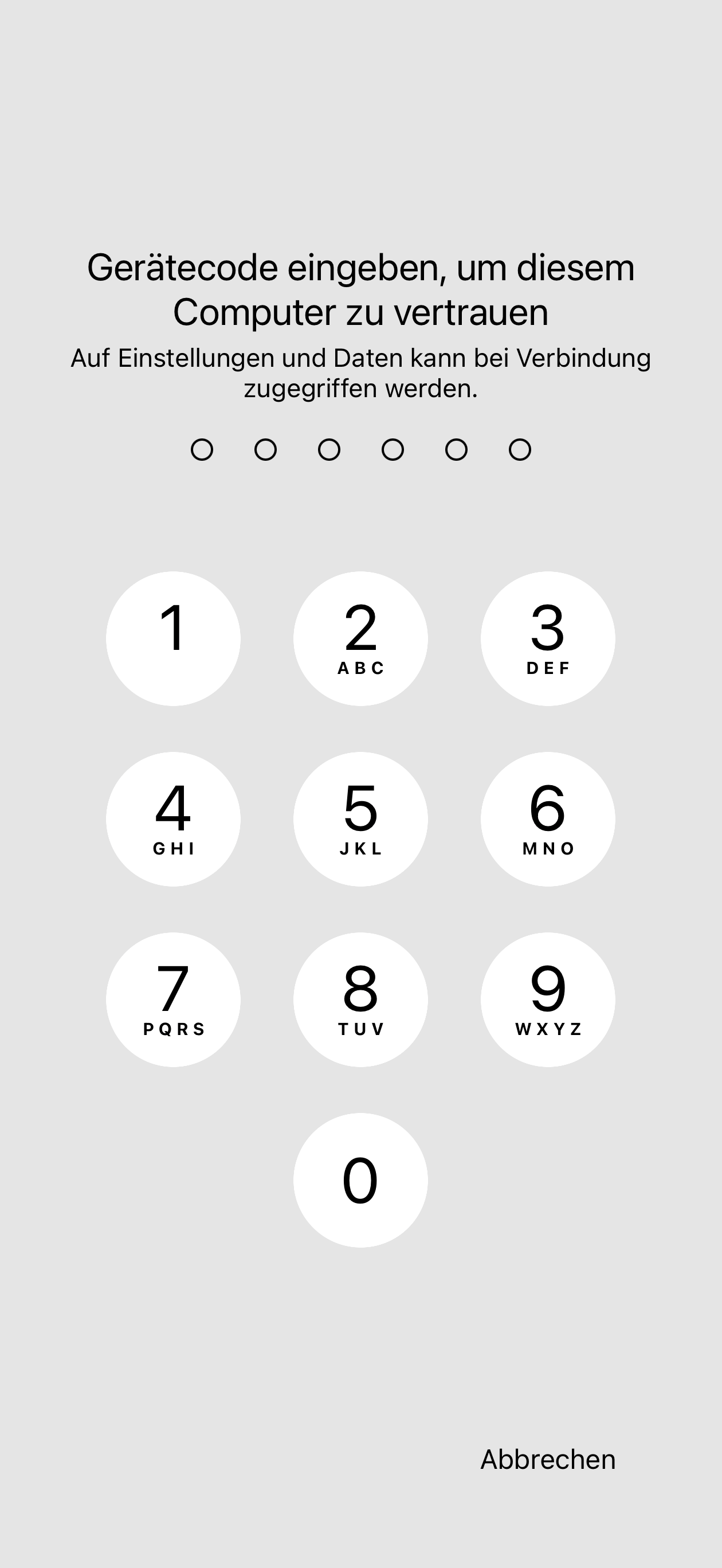The width and height of the screenshot is (722, 1568).
Task: Enter digit 4 on the keypad
Action: [x=173, y=820]
